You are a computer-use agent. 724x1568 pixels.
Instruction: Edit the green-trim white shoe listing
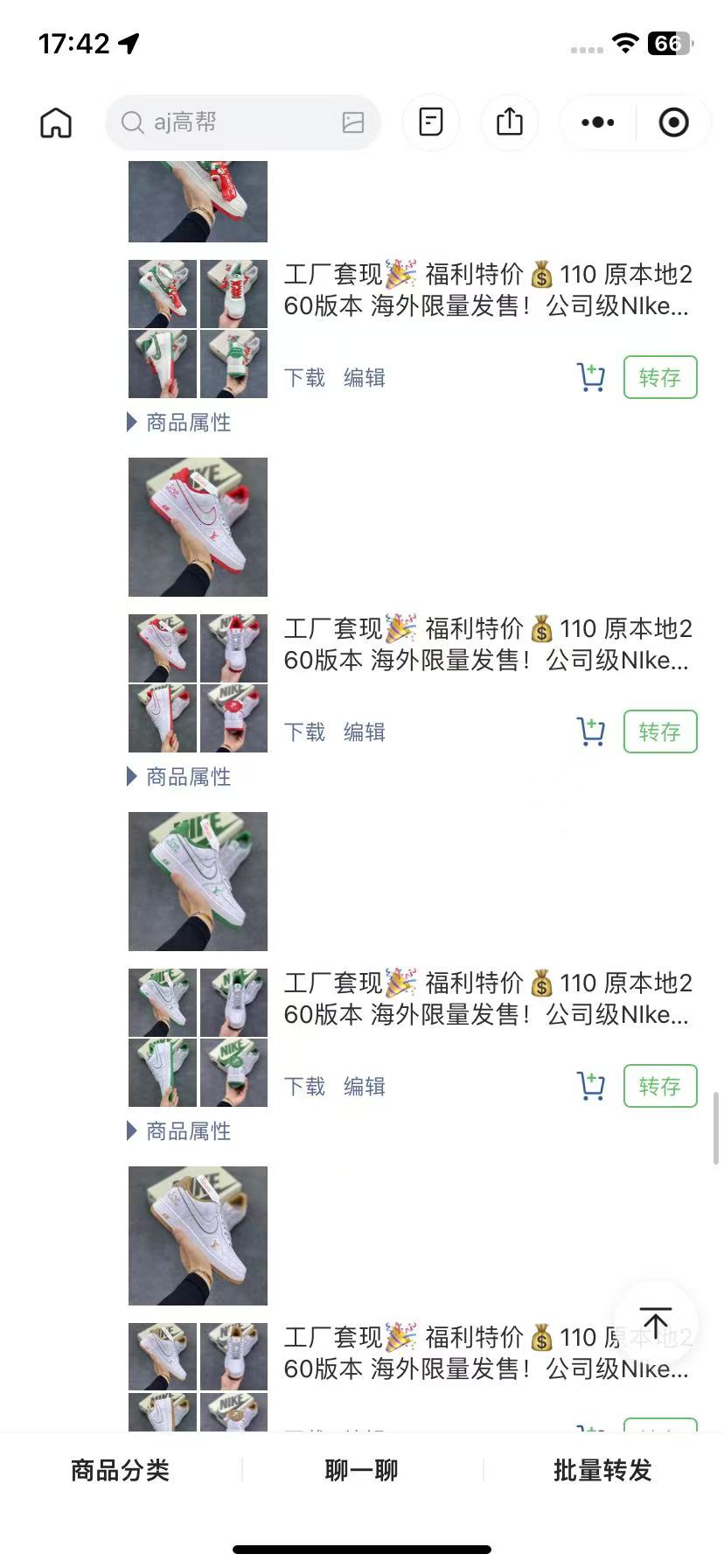(364, 1086)
